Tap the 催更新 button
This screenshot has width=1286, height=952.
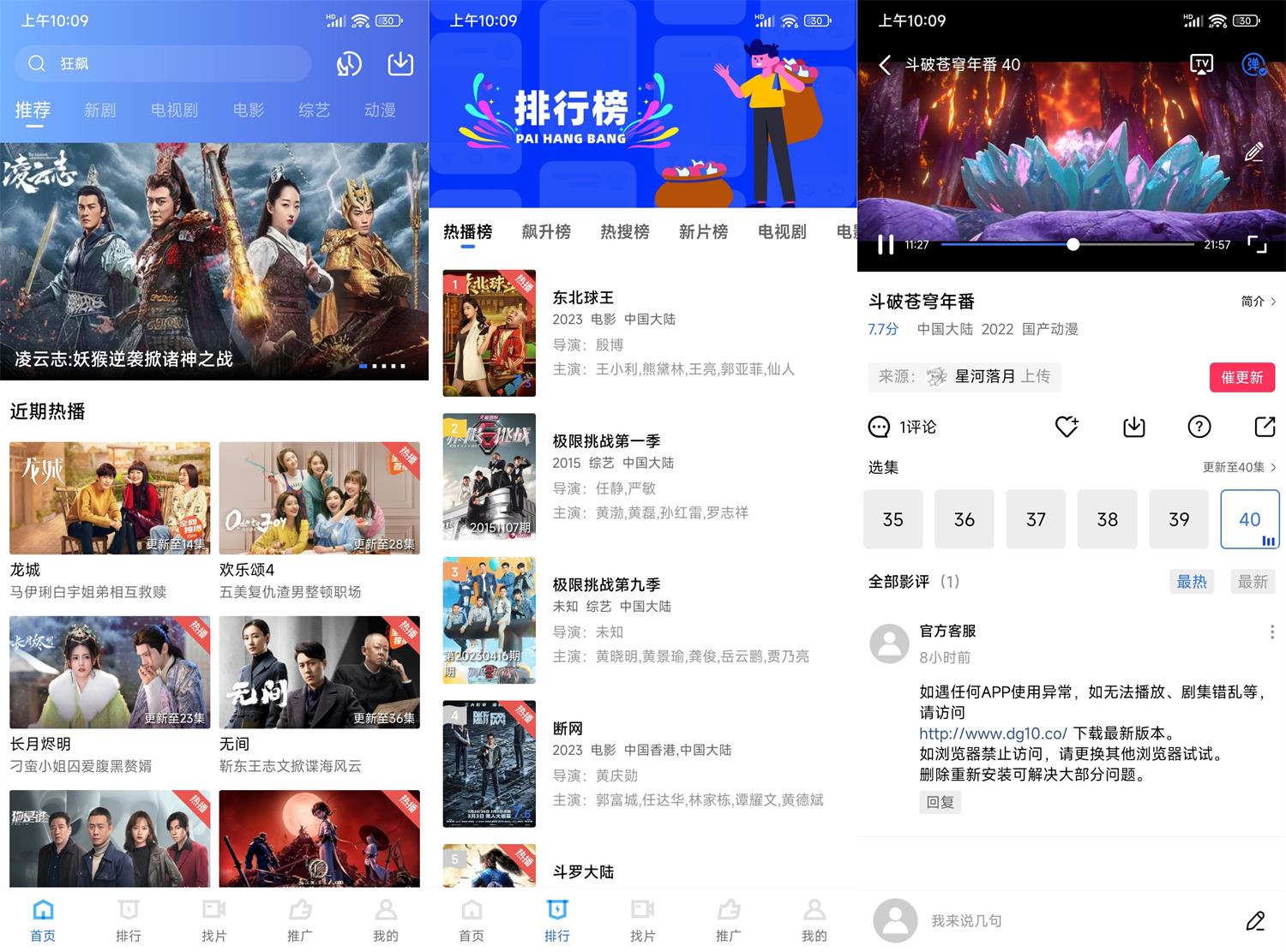tap(1241, 377)
